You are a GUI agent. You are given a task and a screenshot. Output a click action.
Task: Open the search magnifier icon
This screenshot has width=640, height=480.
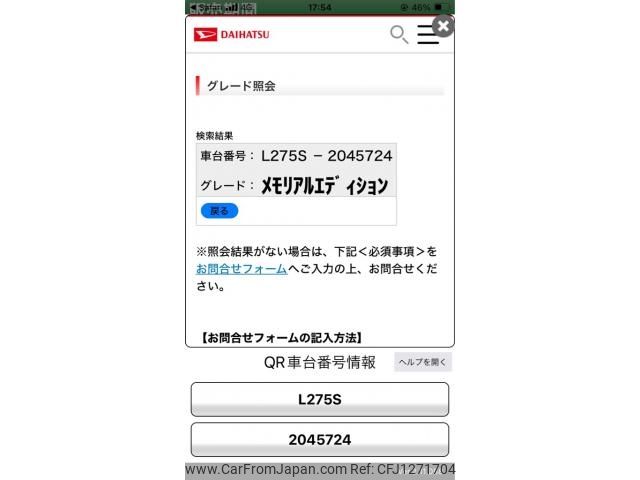coord(398,35)
